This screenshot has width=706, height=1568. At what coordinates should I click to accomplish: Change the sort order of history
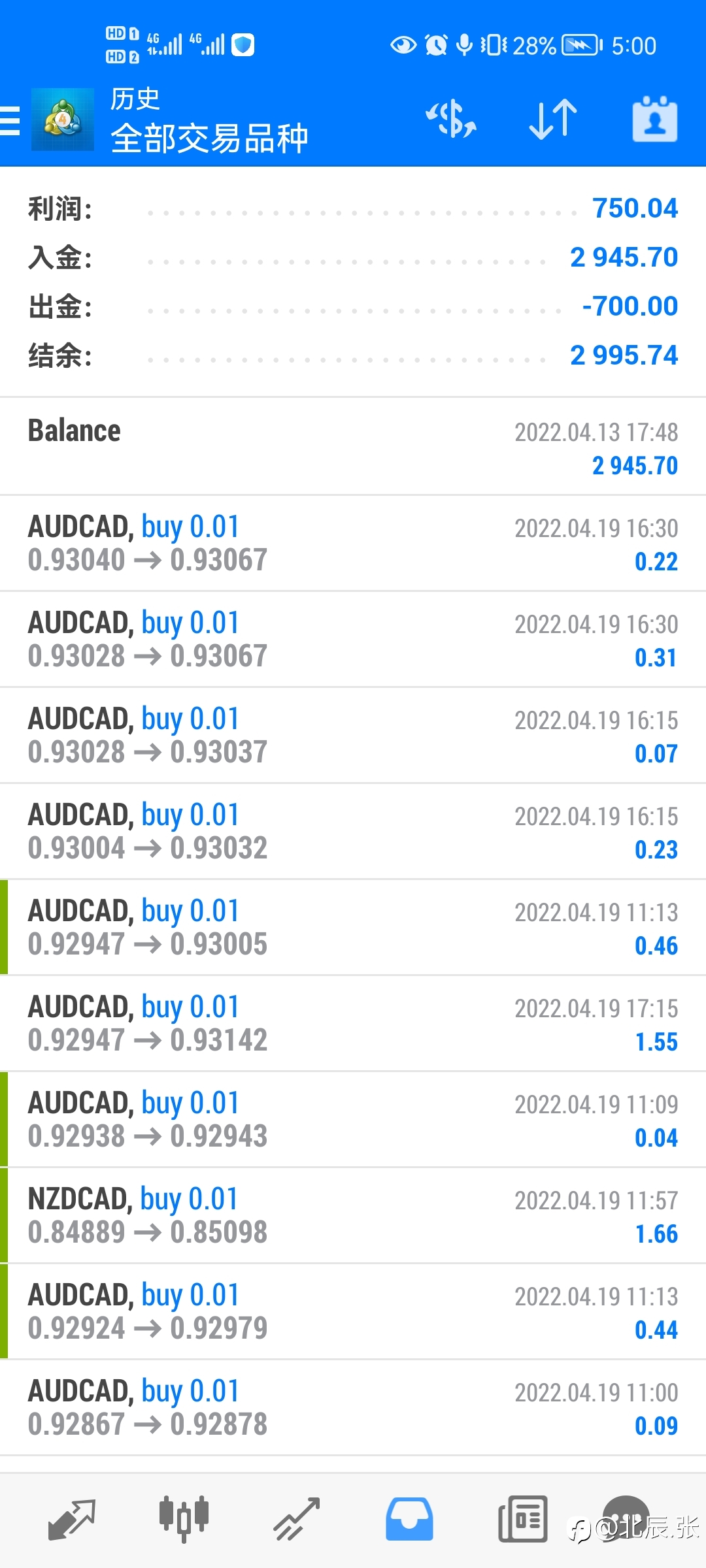pos(553,120)
